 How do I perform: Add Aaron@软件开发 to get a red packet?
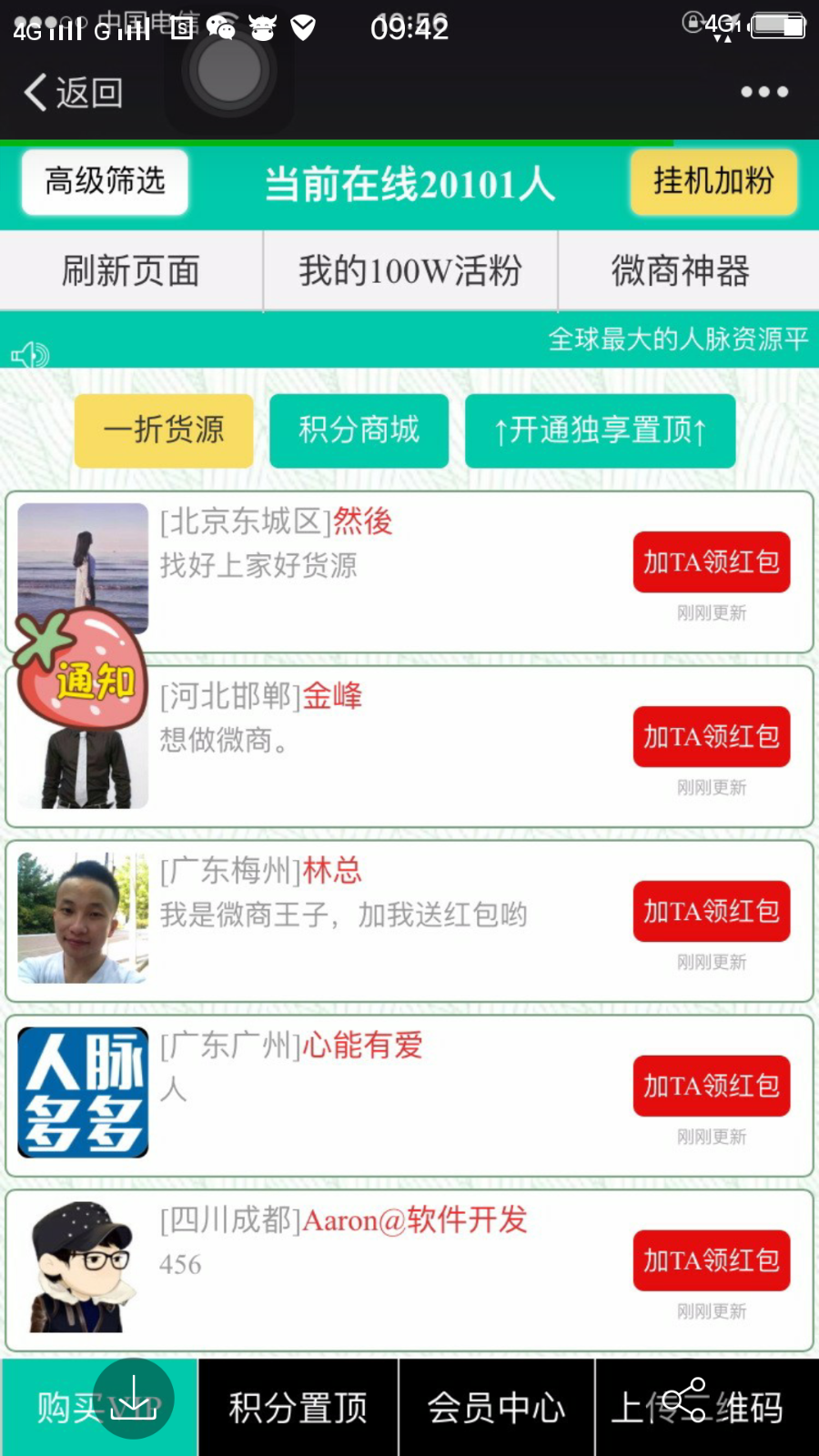click(x=711, y=1261)
